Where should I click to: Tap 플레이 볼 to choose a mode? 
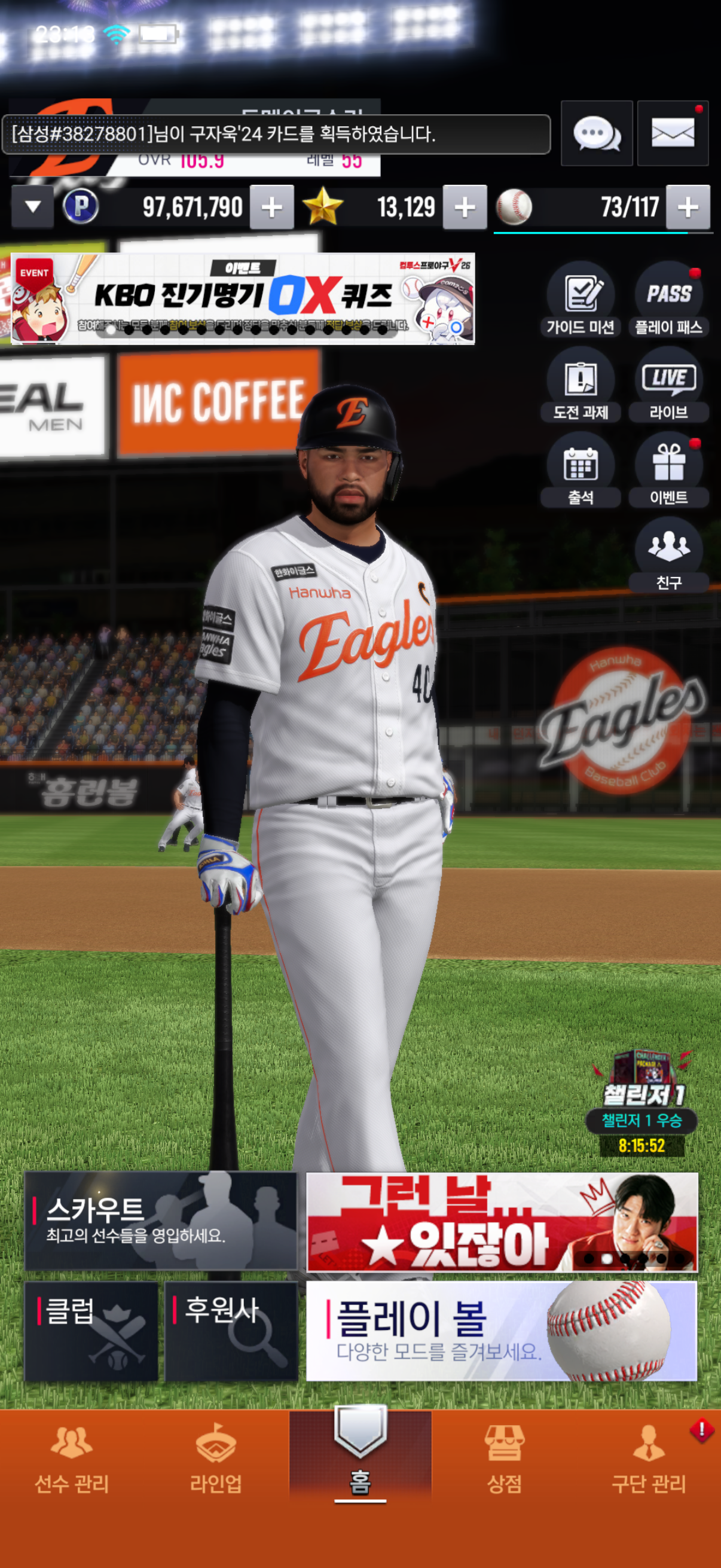click(502, 1331)
